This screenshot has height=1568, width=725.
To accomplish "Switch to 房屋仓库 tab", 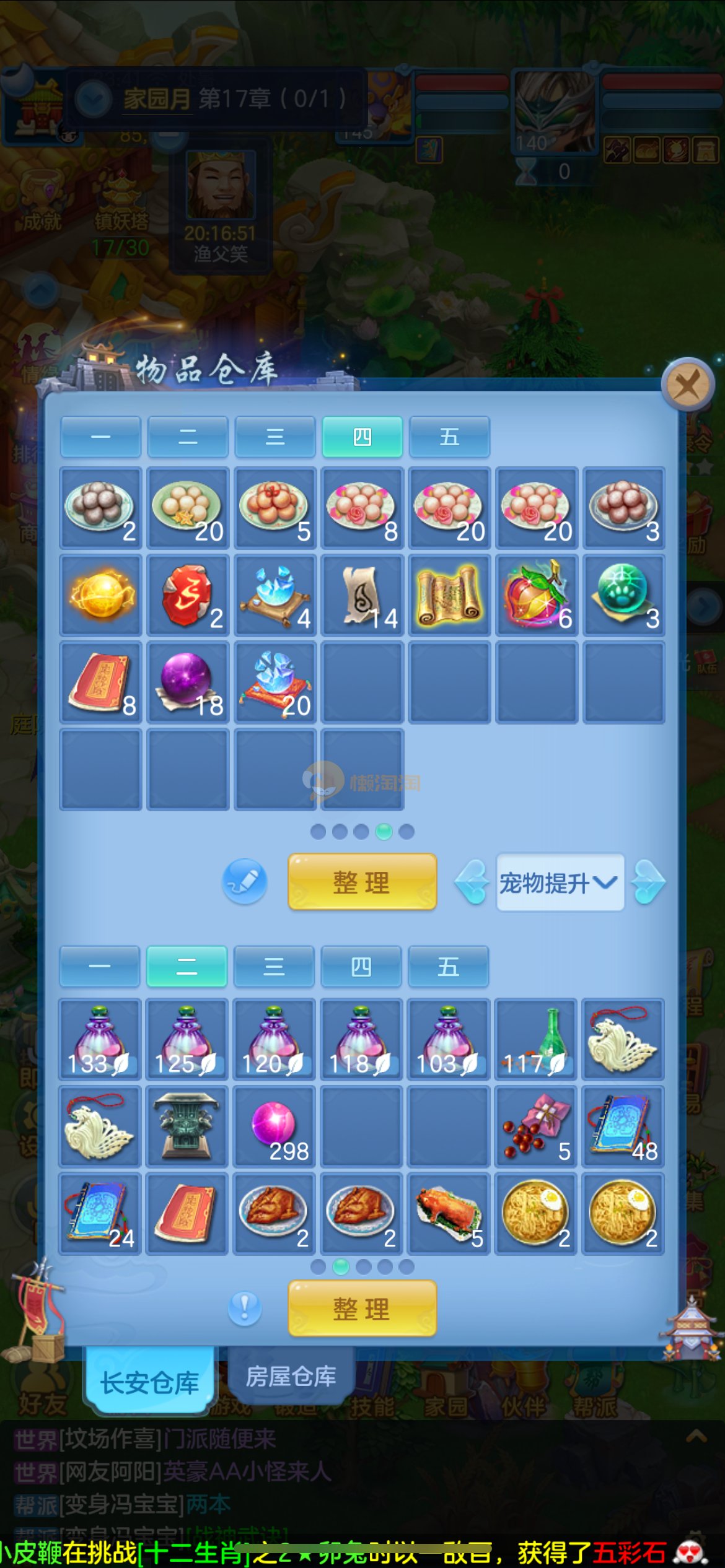I will point(291,1377).
